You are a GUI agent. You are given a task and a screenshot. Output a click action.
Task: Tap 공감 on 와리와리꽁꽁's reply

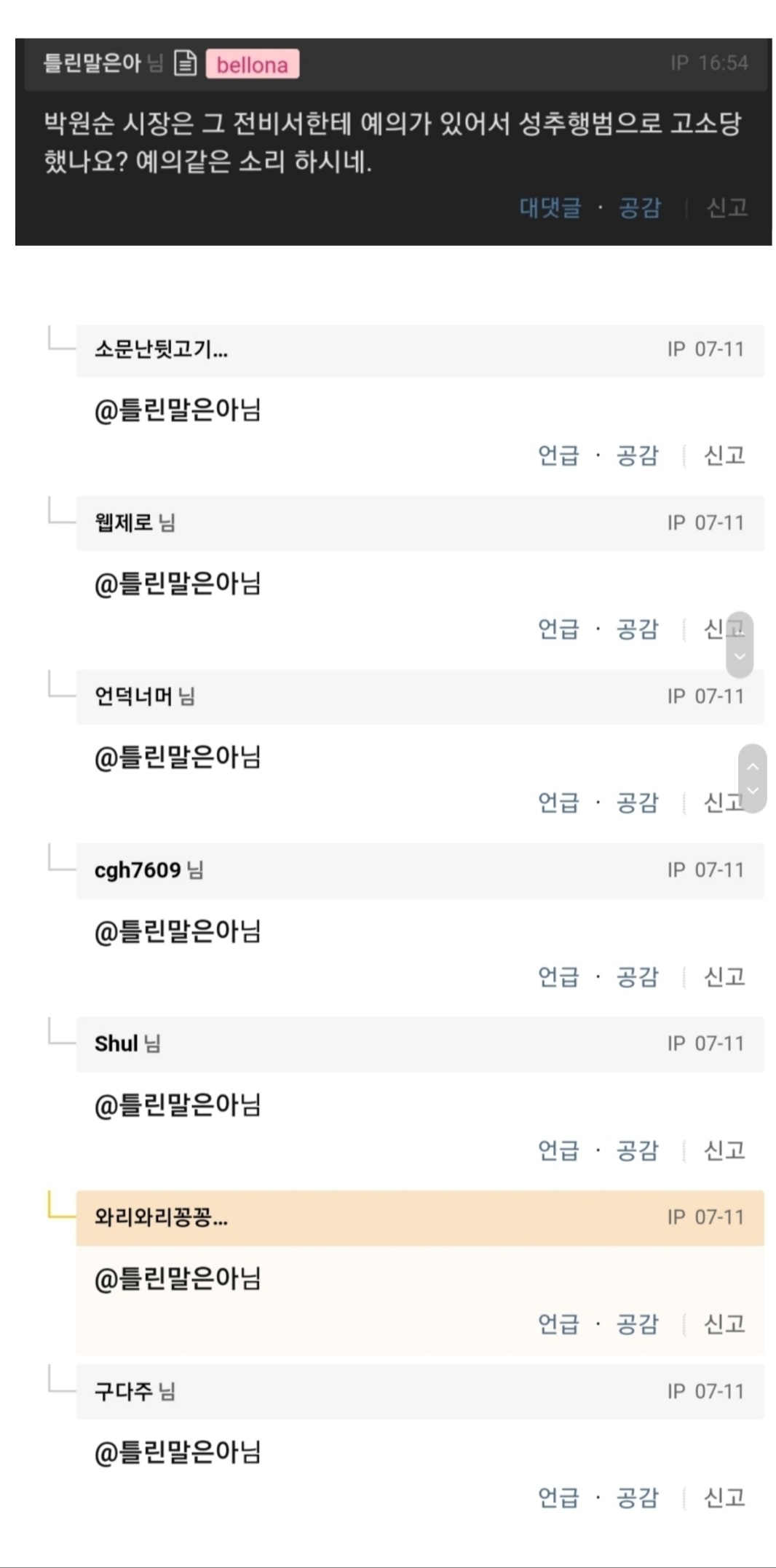637,1324
